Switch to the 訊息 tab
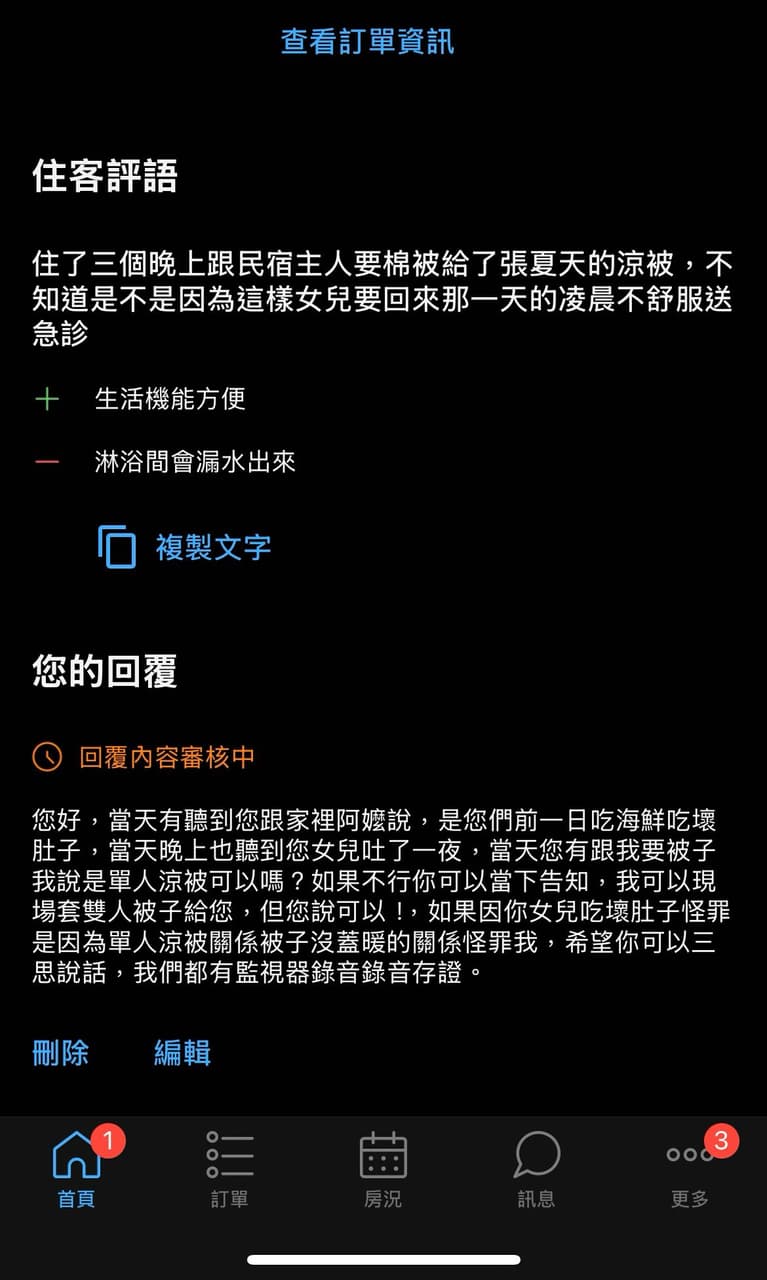767x1280 pixels. [x=536, y=1170]
